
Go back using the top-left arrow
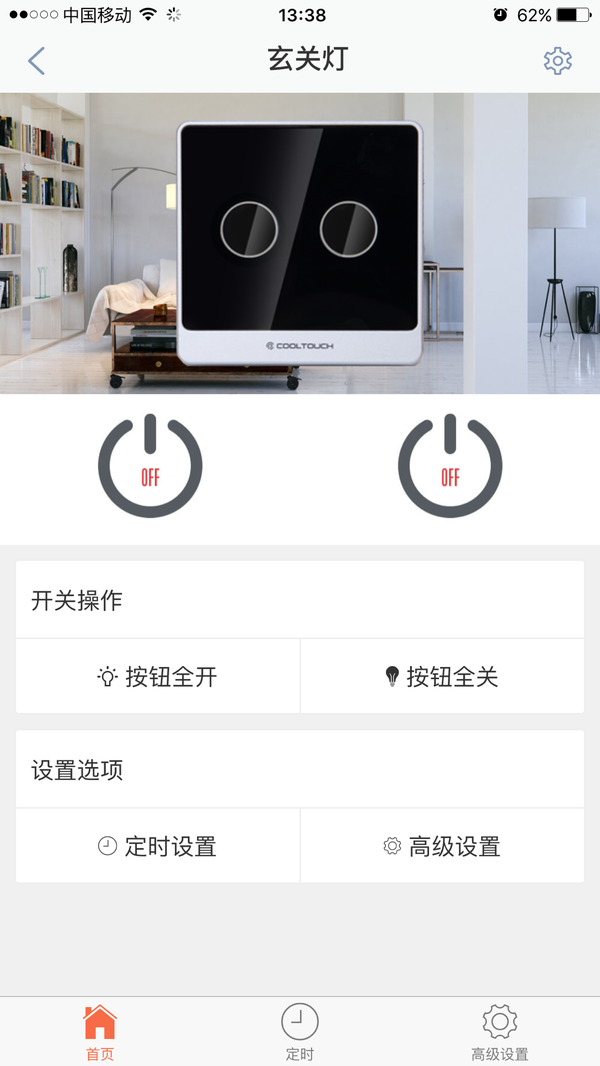pyautogui.click(x=36, y=61)
